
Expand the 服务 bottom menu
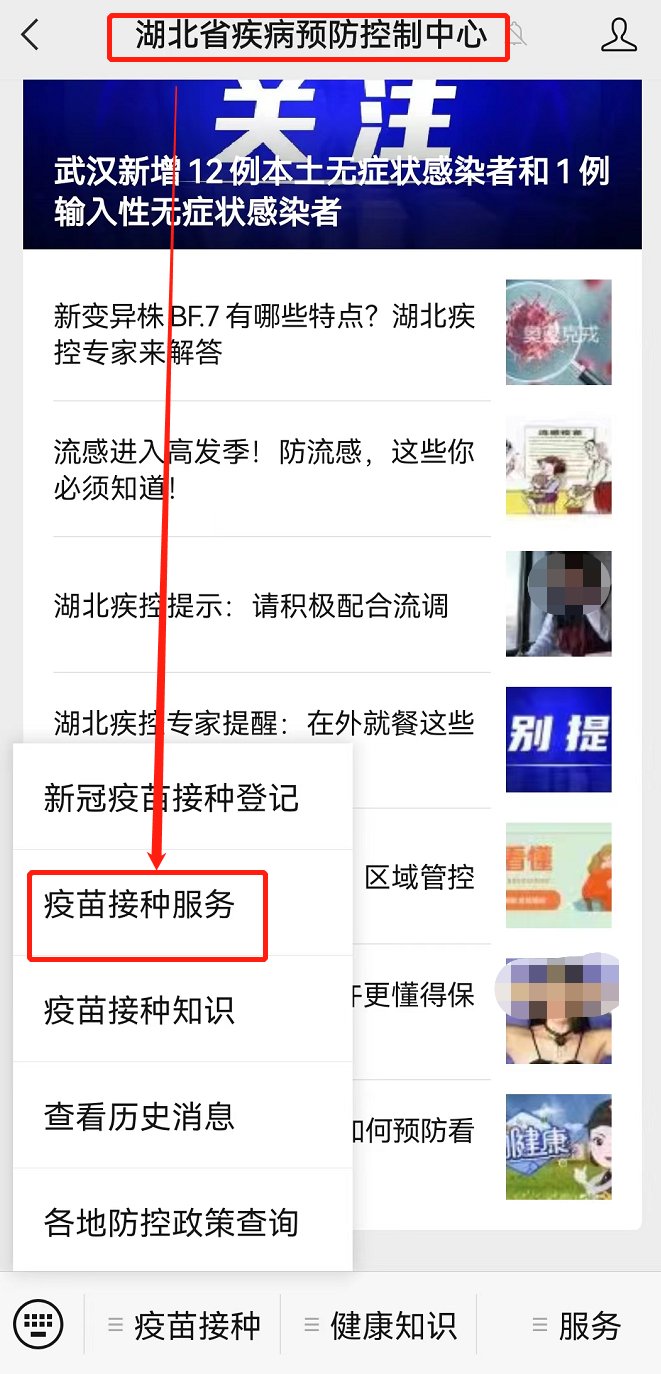[x=577, y=1326]
